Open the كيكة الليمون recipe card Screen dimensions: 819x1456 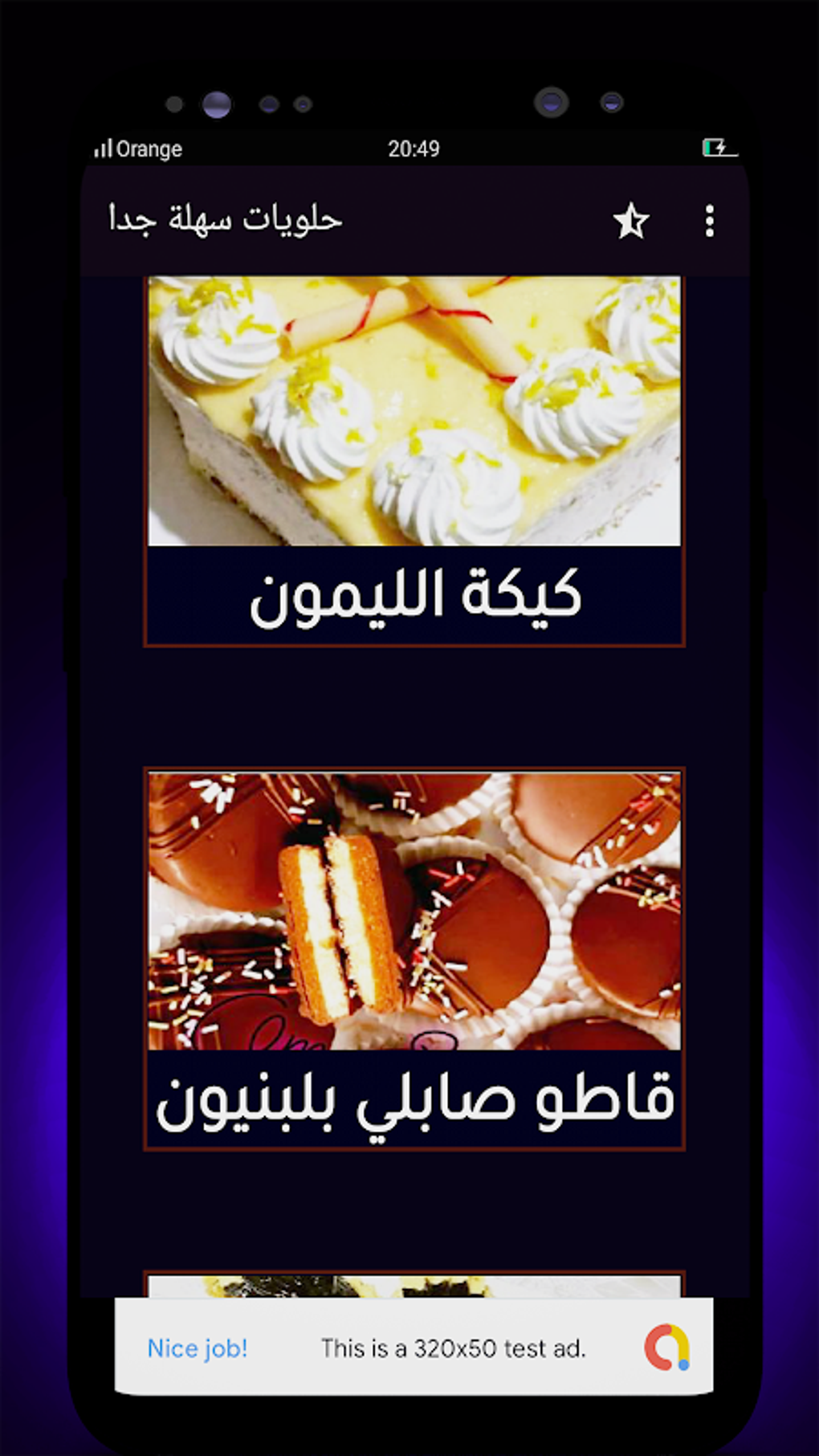(414, 460)
